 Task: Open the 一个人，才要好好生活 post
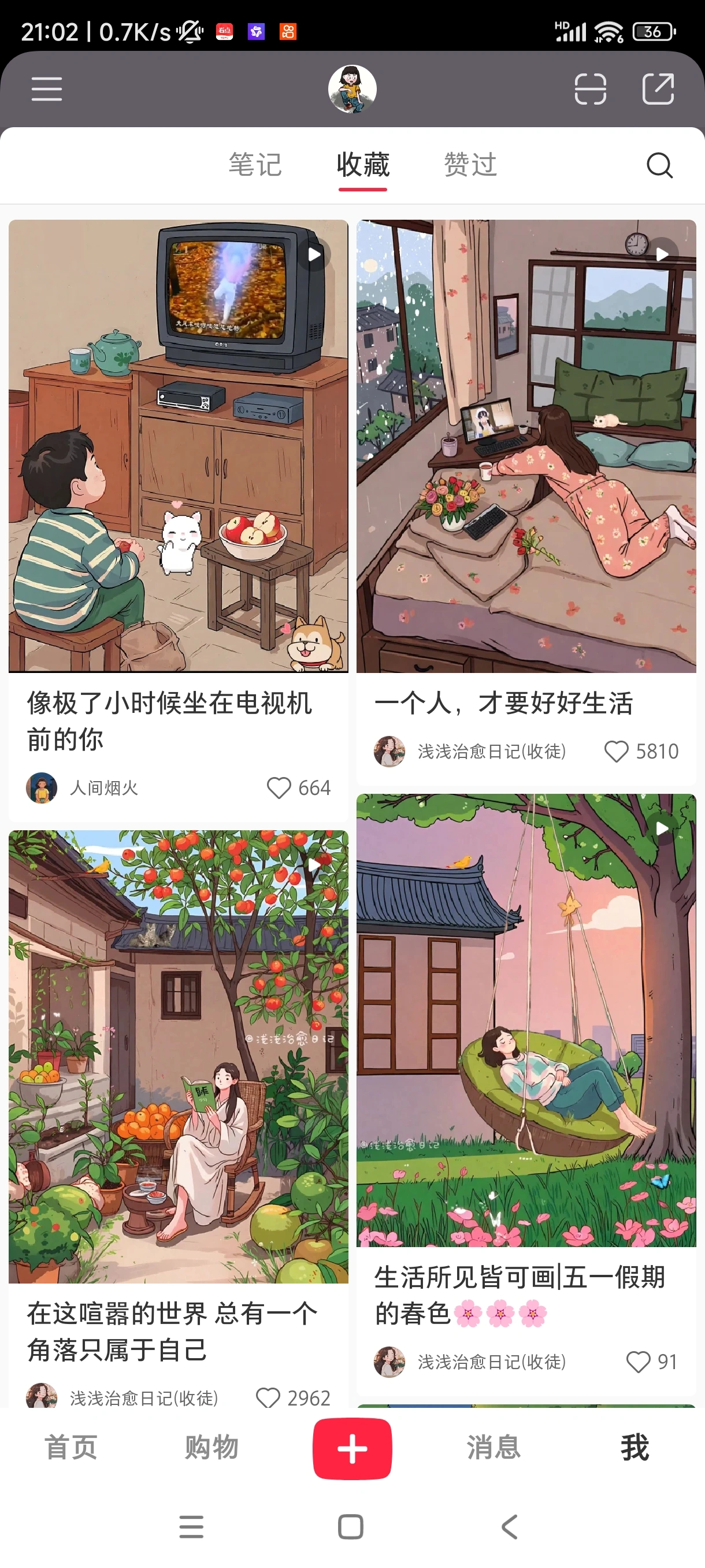pos(526,446)
